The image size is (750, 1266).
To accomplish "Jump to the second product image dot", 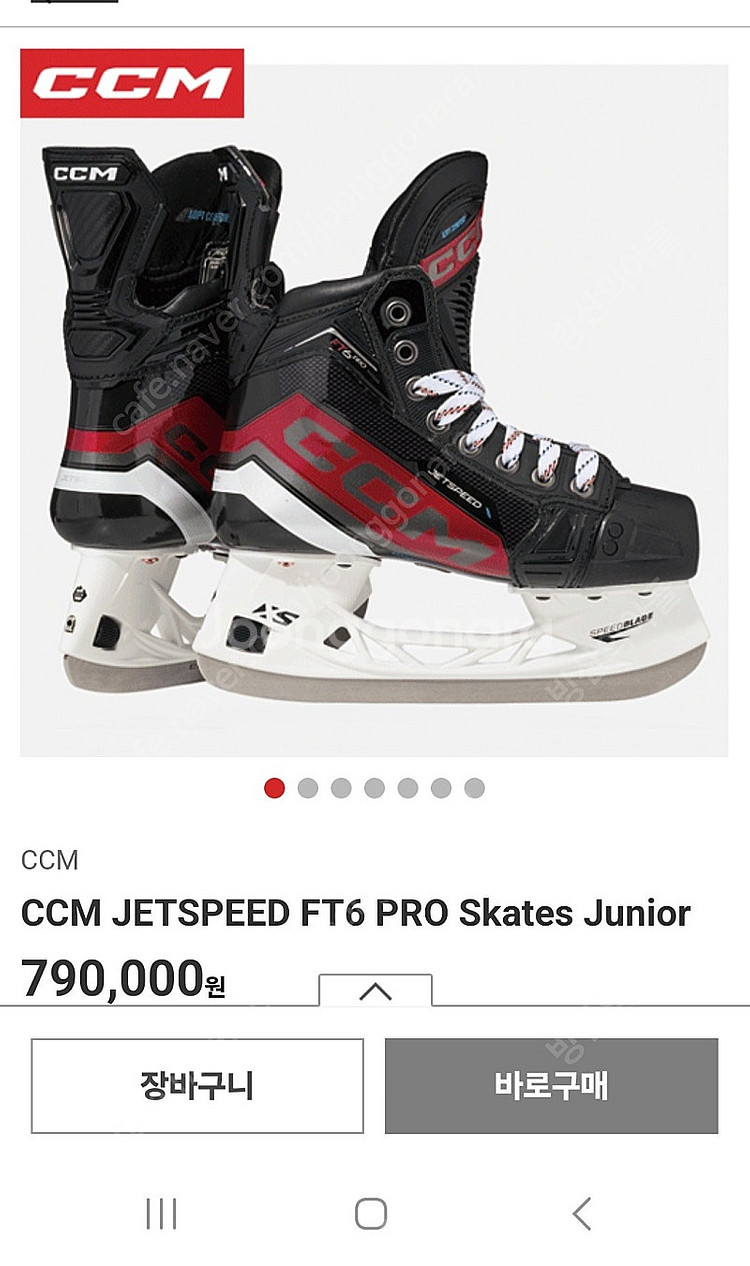I will (308, 788).
